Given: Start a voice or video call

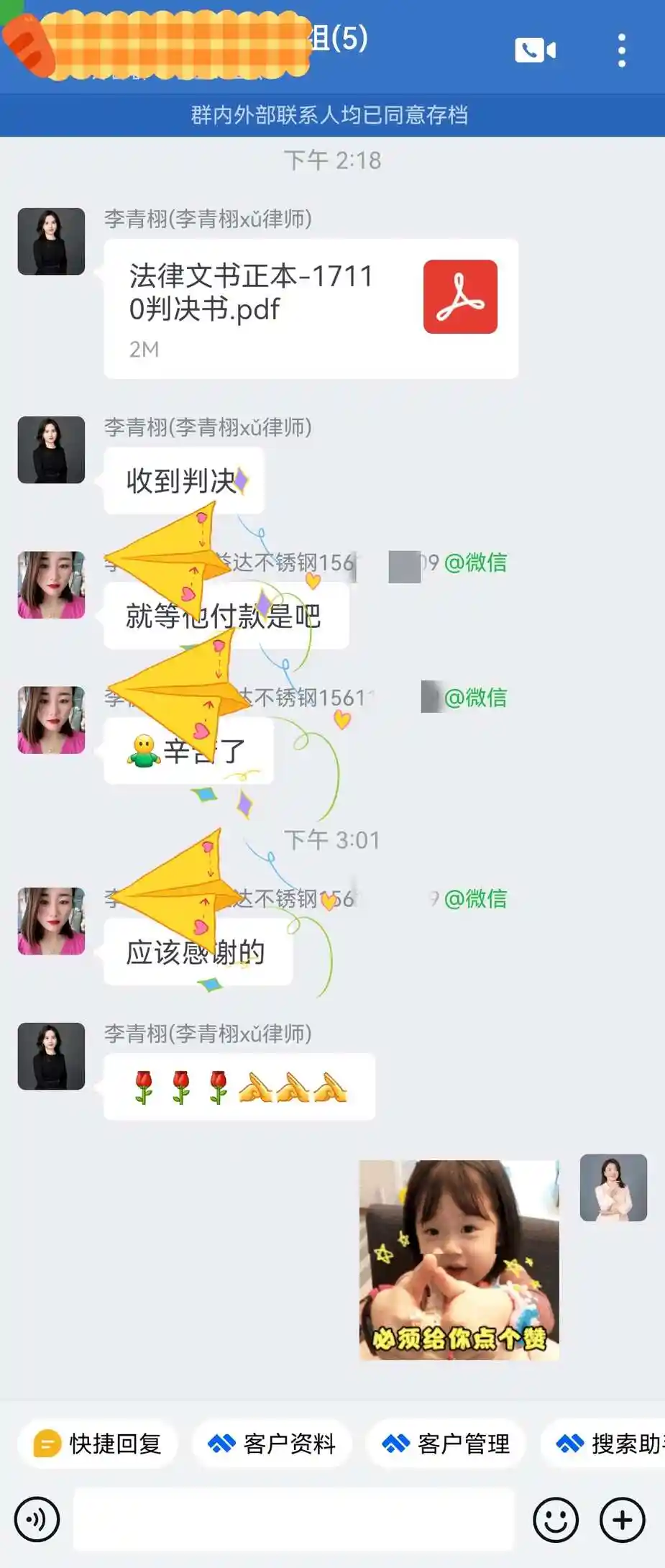Looking at the screenshot, I should [x=535, y=50].
